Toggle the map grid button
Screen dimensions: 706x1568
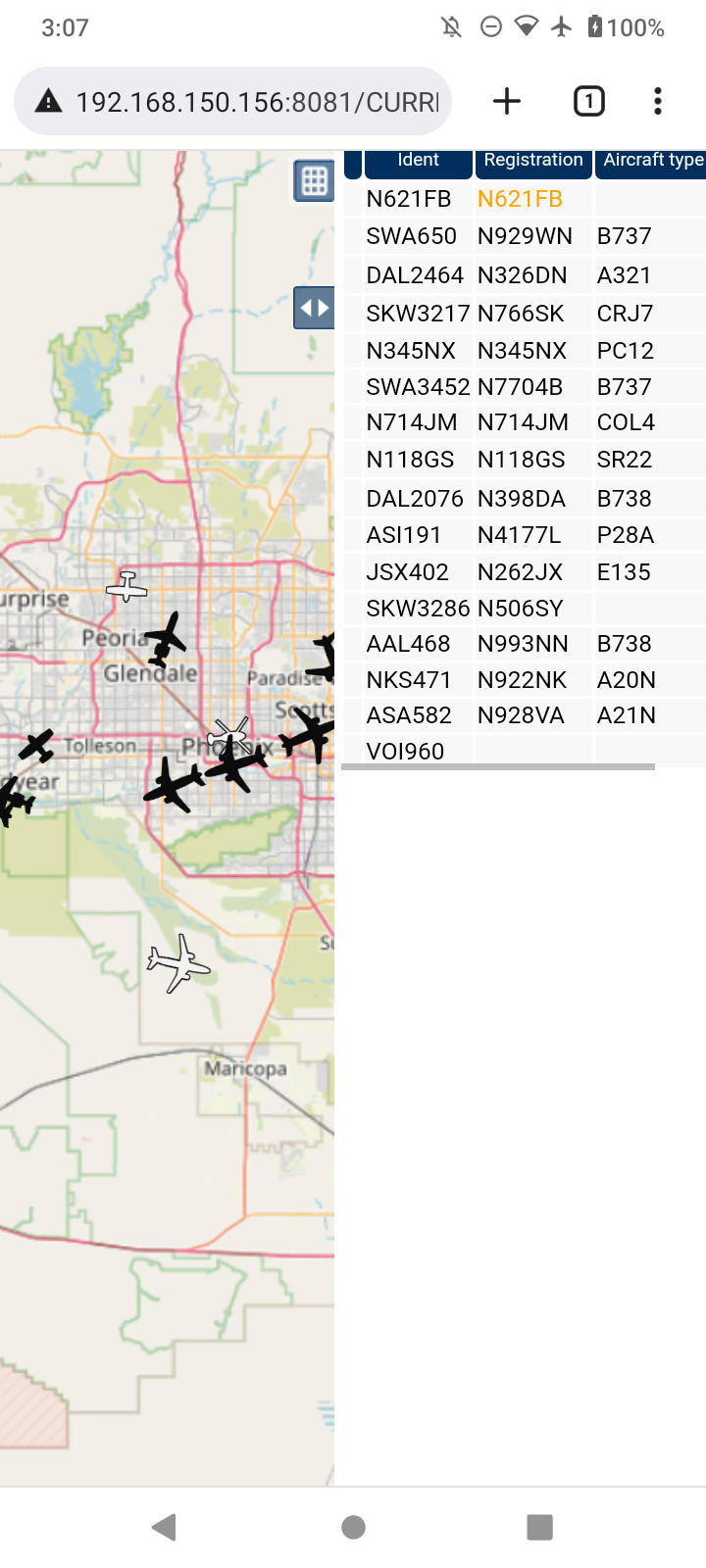click(x=314, y=181)
